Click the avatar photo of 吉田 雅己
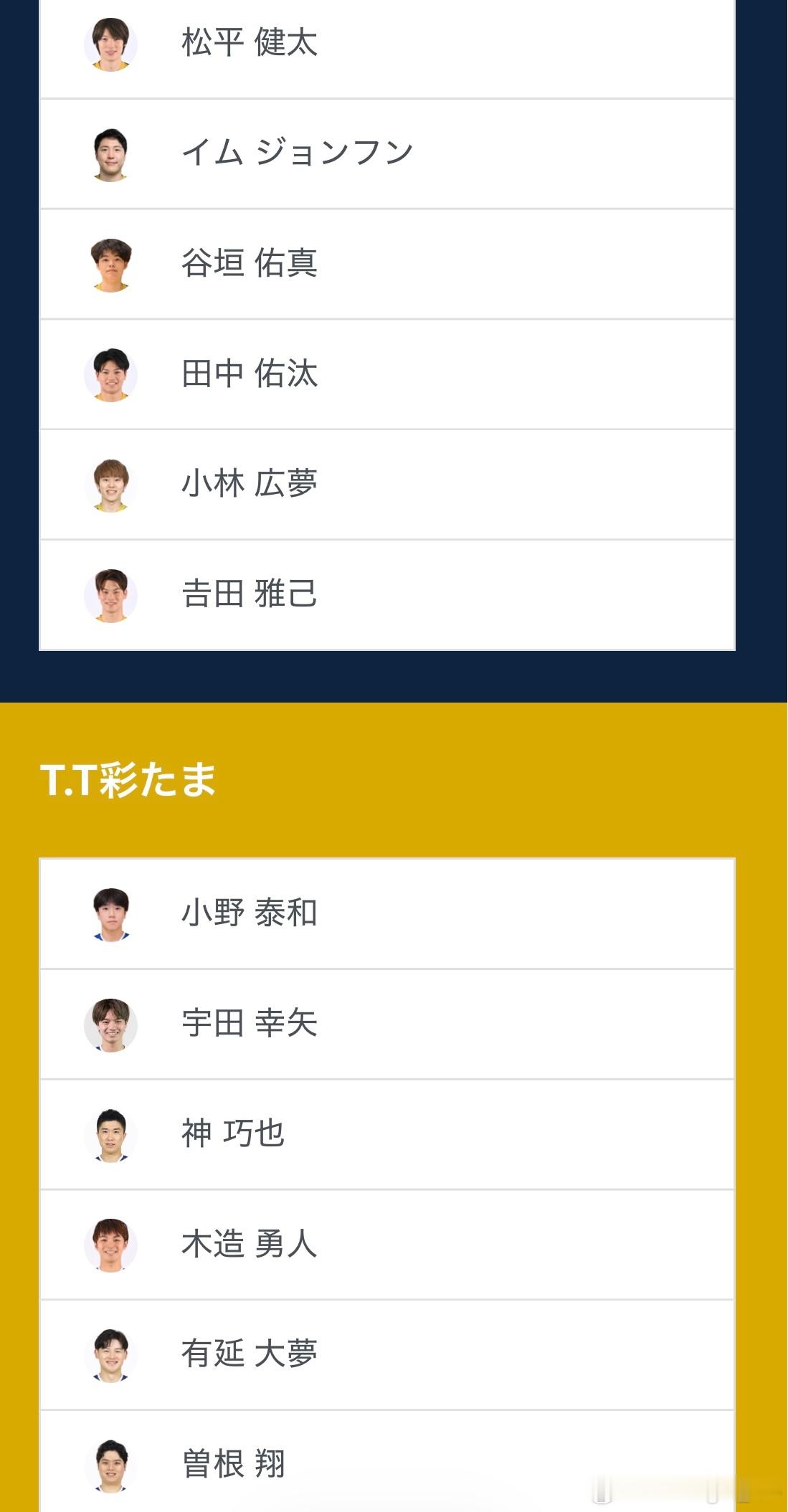788x1512 pixels. [x=111, y=594]
